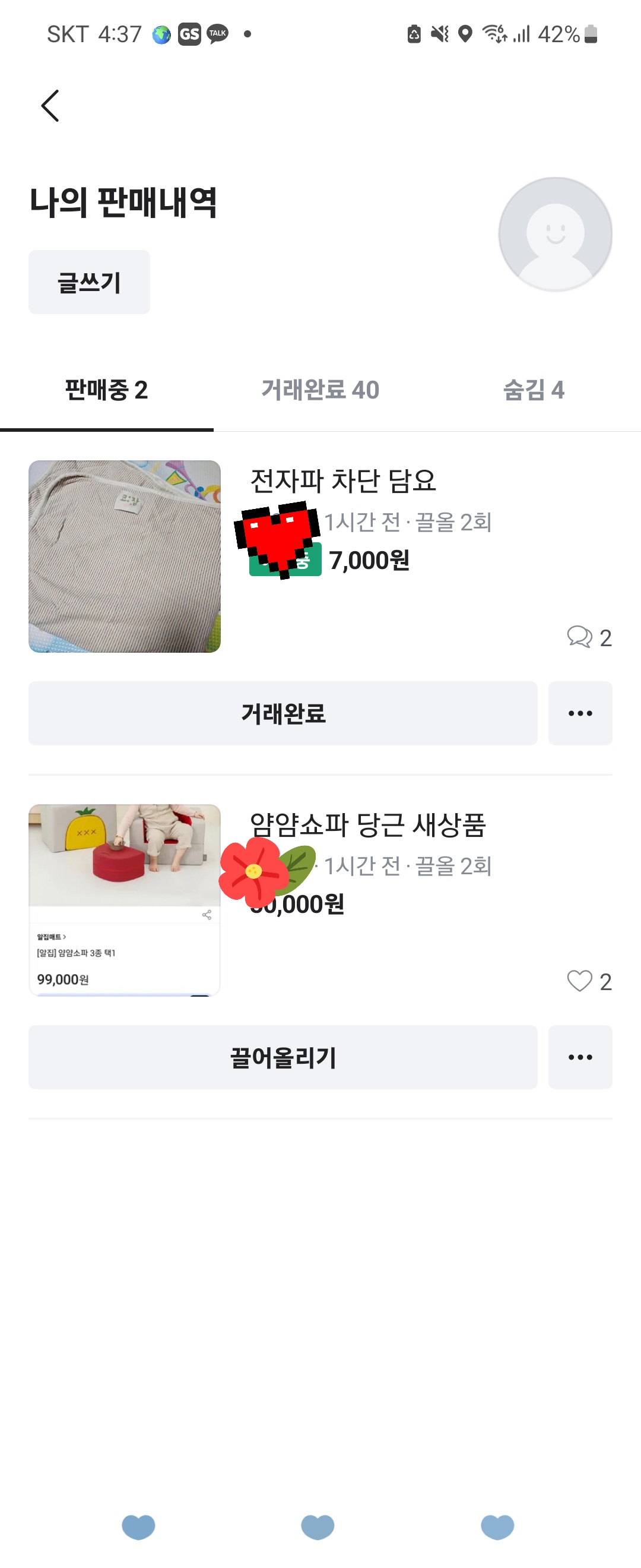The height and width of the screenshot is (1568, 641).
Task: Go back using the top arrow
Action: pyautogui.click(x=50, y=106)
